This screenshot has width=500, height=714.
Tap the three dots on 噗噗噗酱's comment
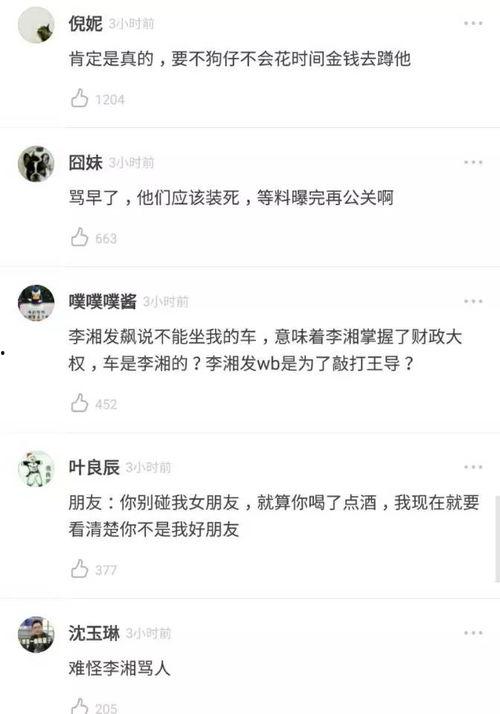473,301
